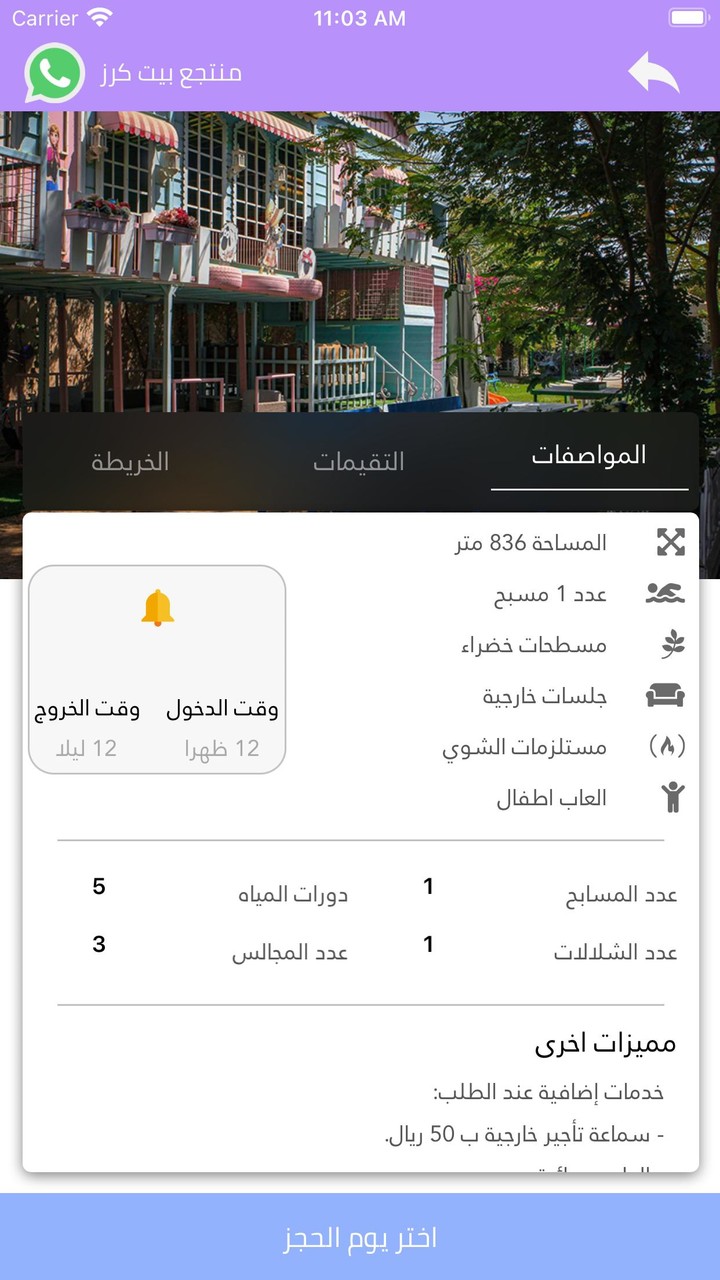Select the المواصفات tab
Screen dimensions: 720x1280
590,458
